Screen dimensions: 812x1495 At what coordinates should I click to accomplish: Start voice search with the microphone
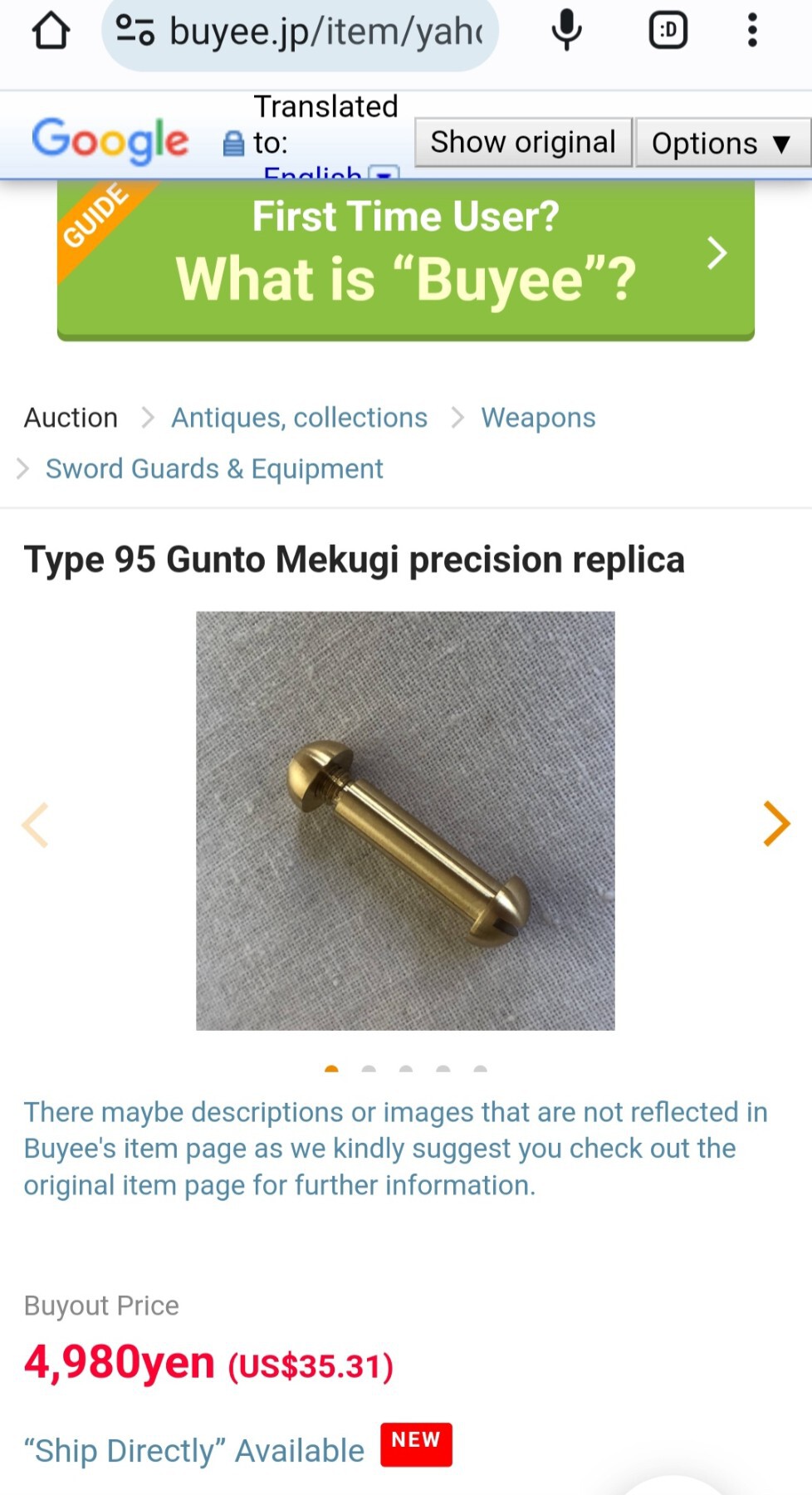(566, 32)
